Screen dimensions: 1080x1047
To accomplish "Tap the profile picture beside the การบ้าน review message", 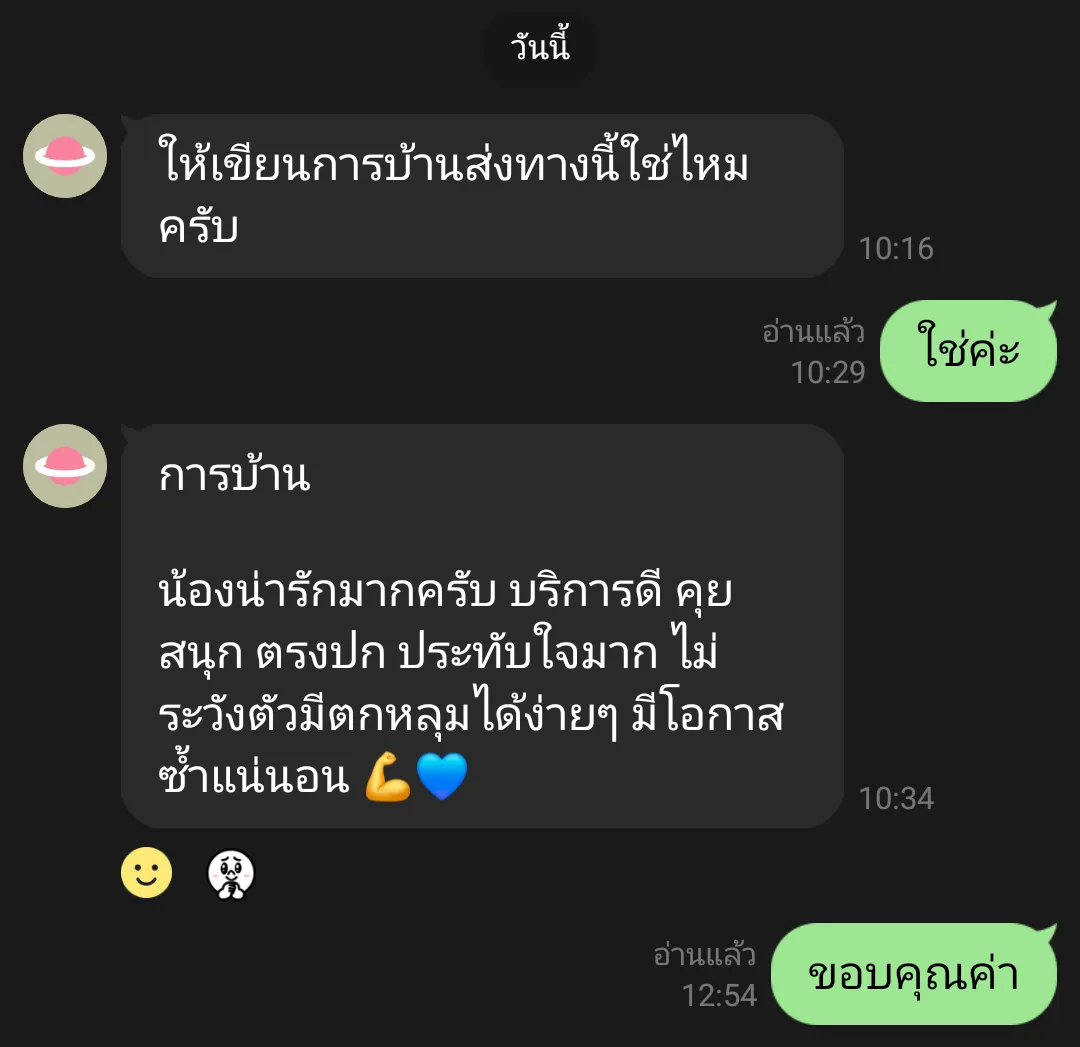I will [65, 466].
